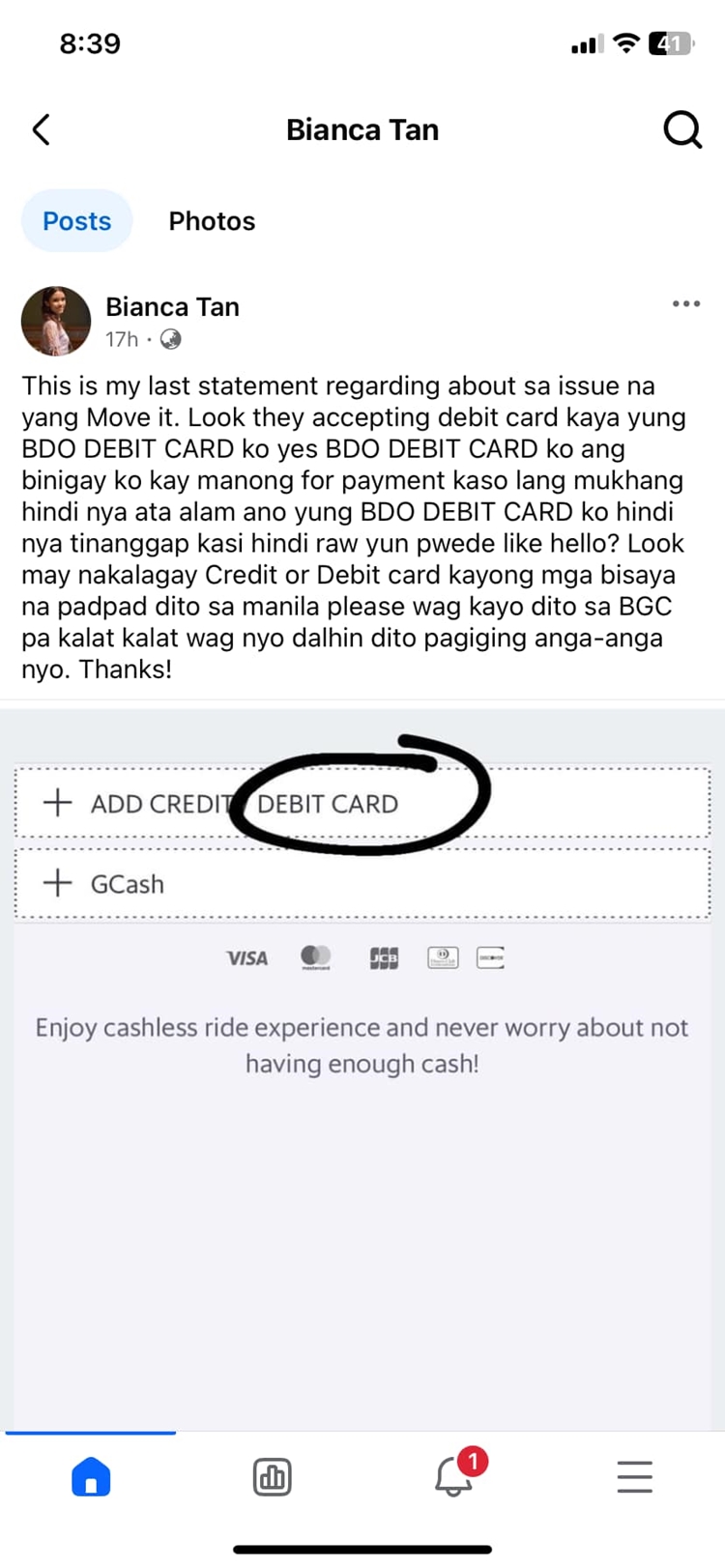Open Bianca Tan's profile picture
Screen dimensions: 725x1568
56,321
